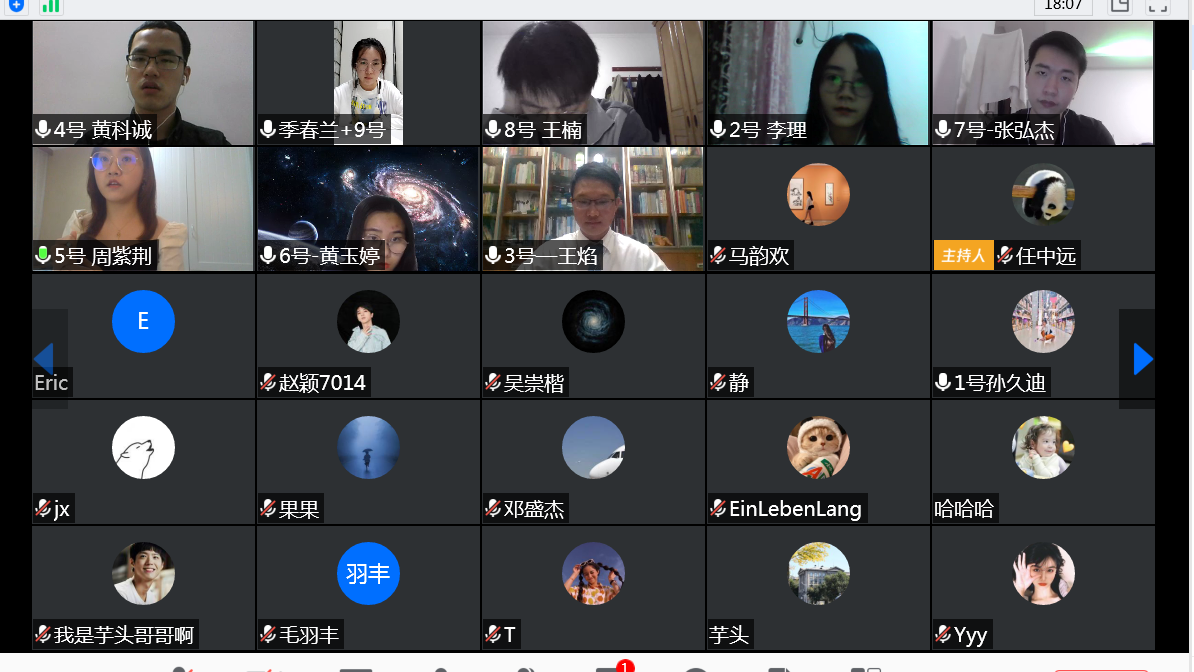Select 2号 李理's video tile
The image size is (1194, 672).
pyautogui.click(x=818, y=82)
